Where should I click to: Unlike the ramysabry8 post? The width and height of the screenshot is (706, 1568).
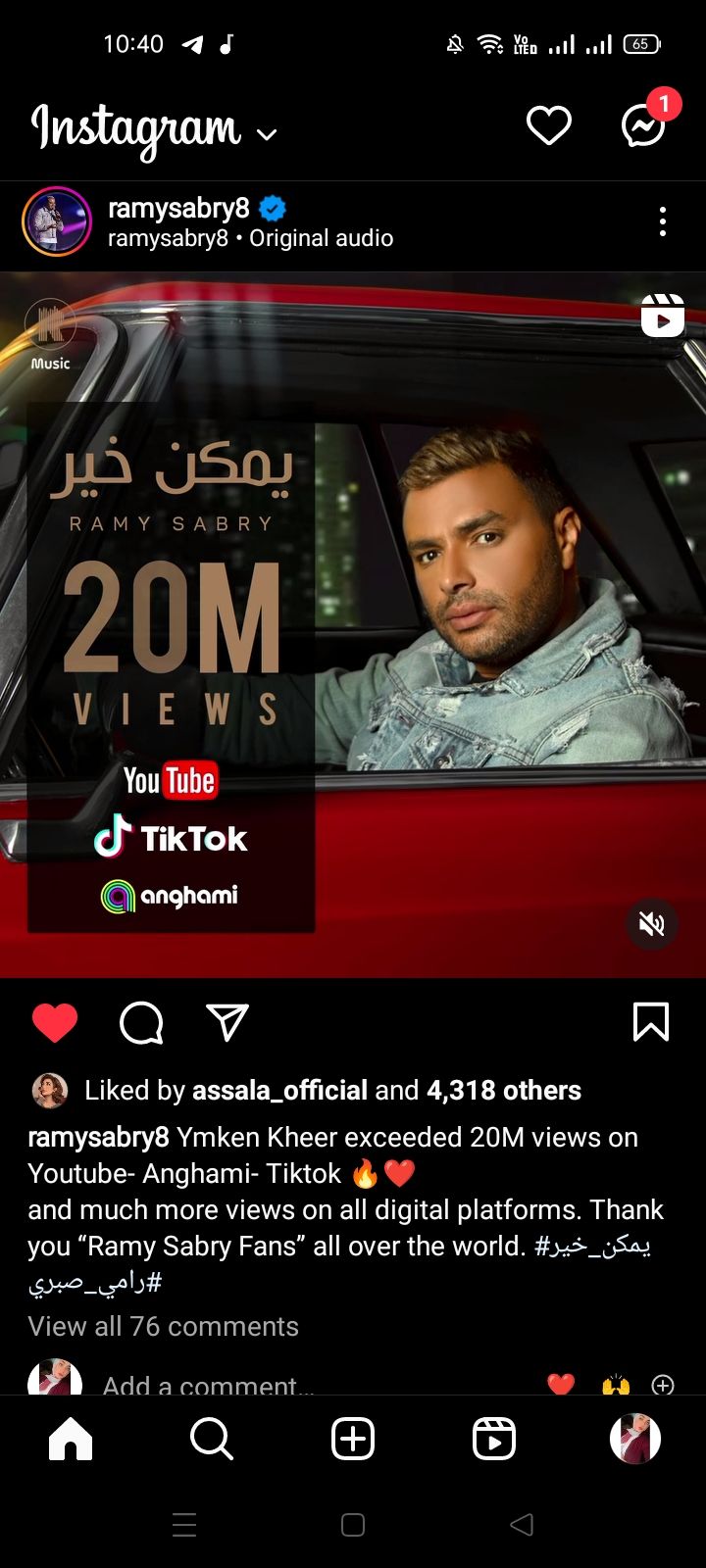[55, 1023]
